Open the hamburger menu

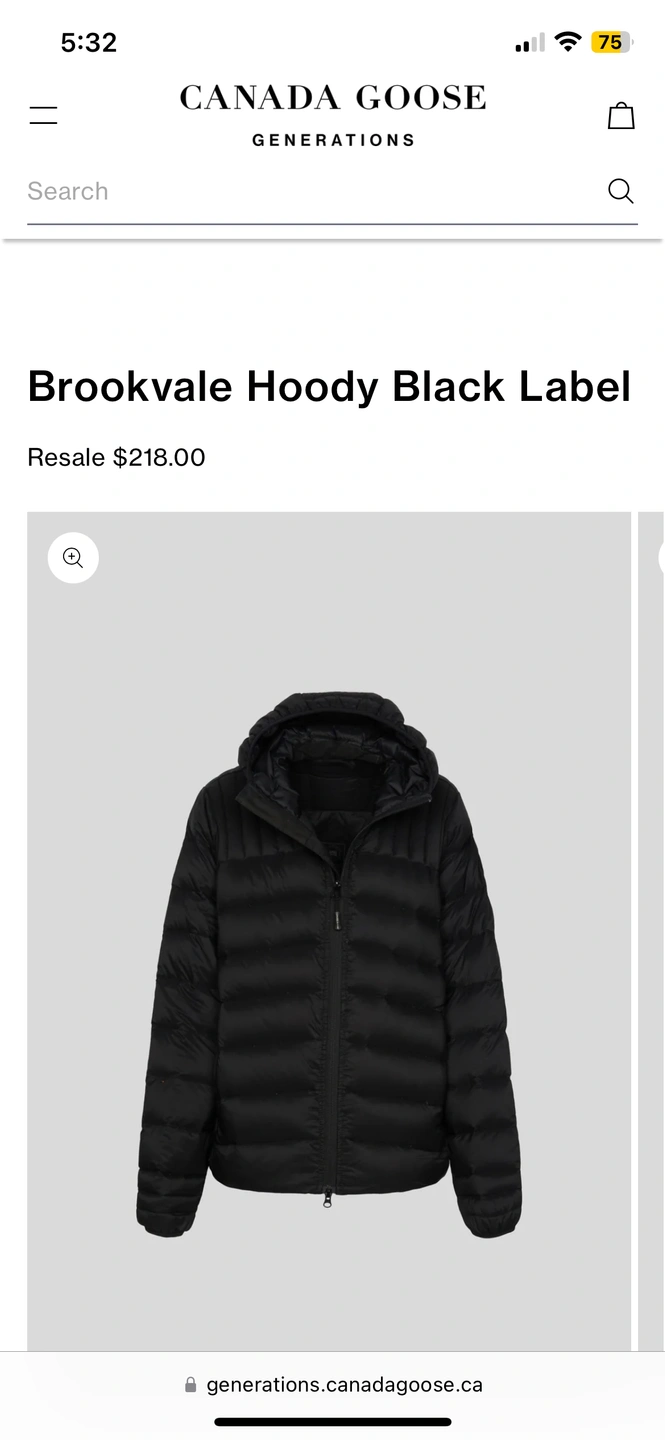point(43,115)
